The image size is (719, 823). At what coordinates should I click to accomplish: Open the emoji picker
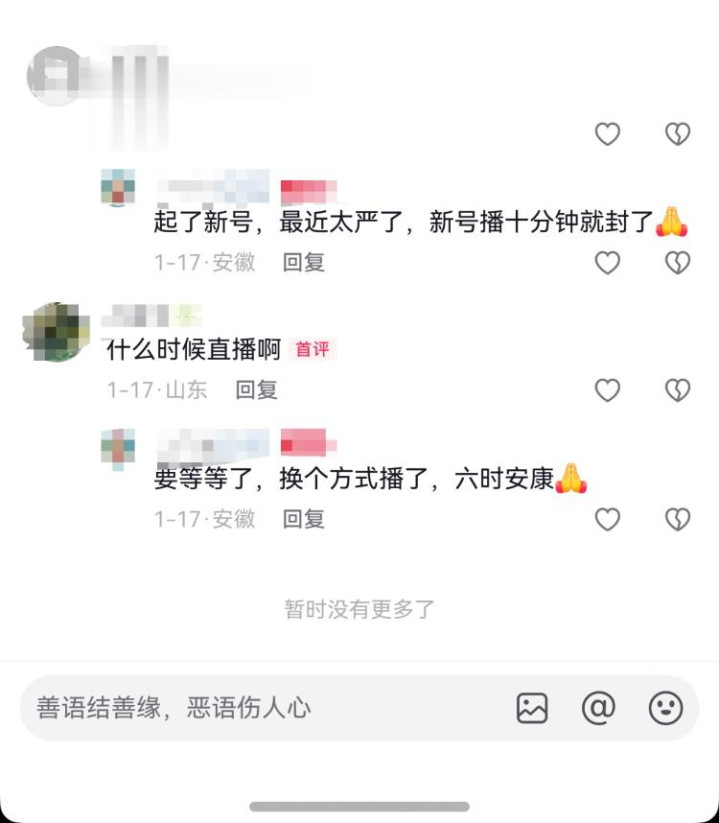[x=665, y=708]
